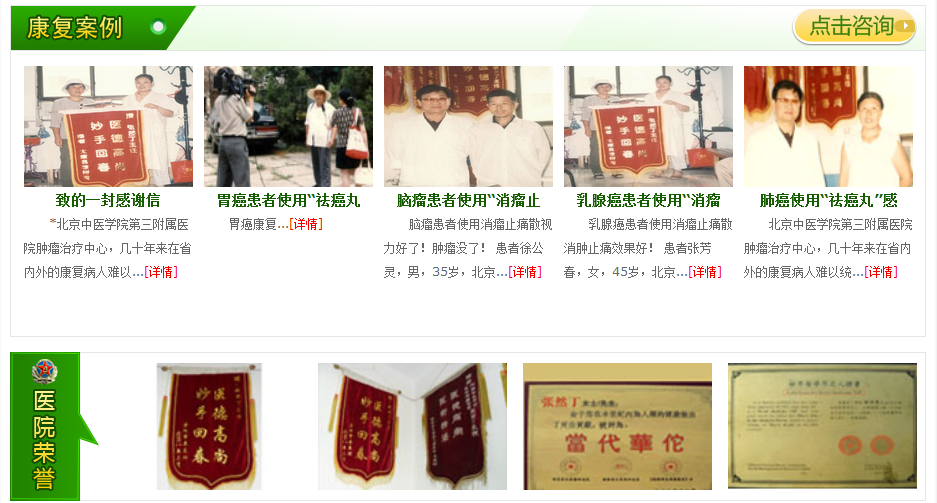Open the 肺癌 case photo
Viewport: 937px width, 503px height.
tap(828, 126)
